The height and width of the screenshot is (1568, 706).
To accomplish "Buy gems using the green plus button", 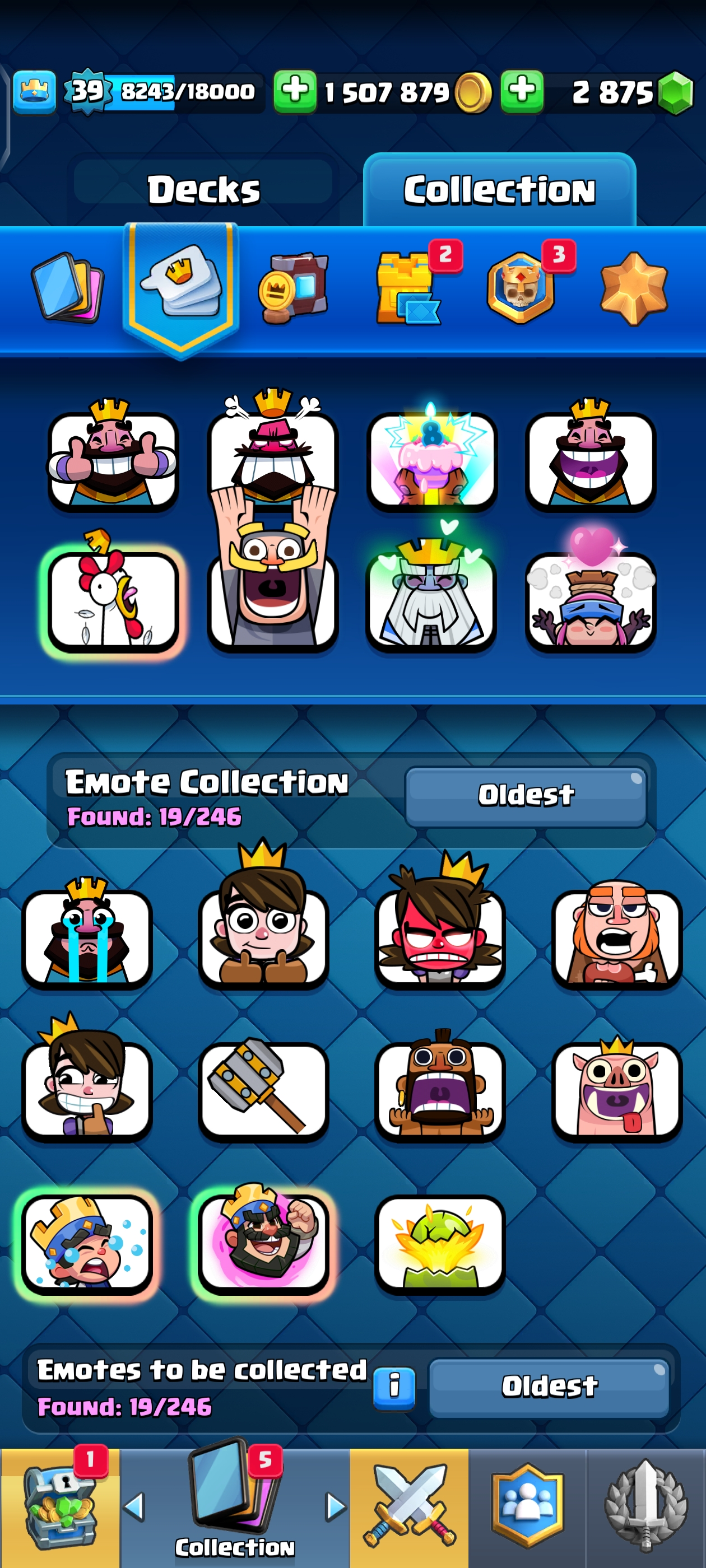I will pos(522,92).
